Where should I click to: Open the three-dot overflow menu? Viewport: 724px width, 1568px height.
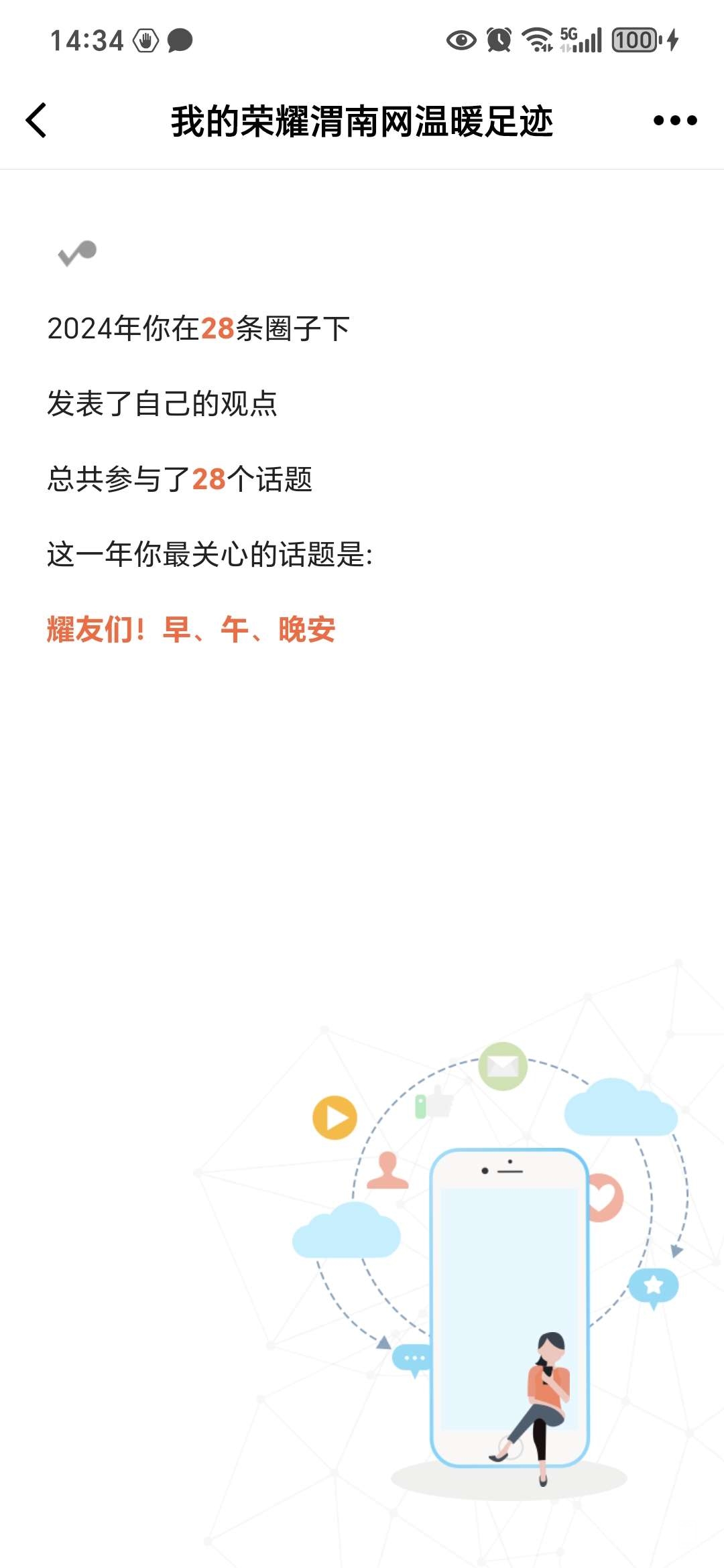tap(675, 121)
